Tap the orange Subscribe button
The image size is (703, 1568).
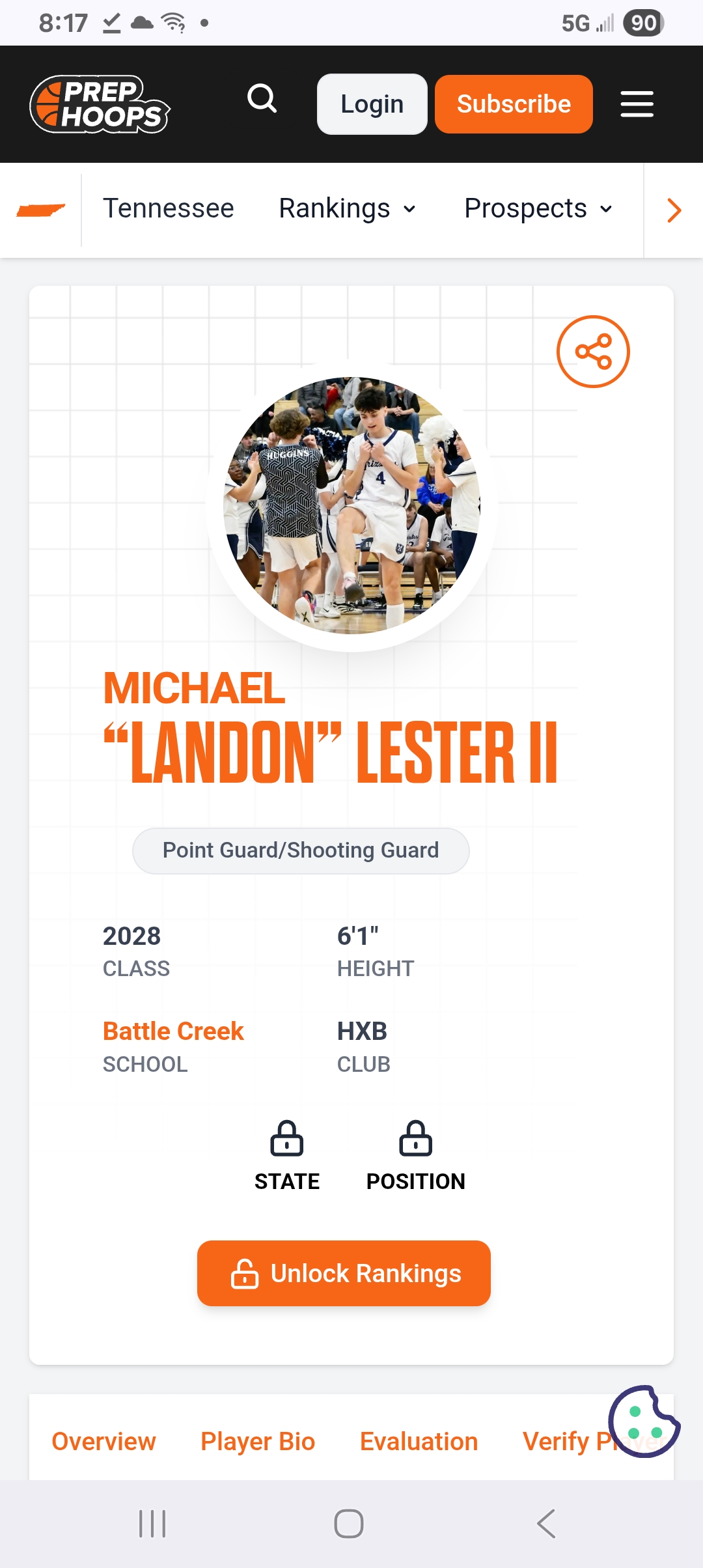point(514,104)
